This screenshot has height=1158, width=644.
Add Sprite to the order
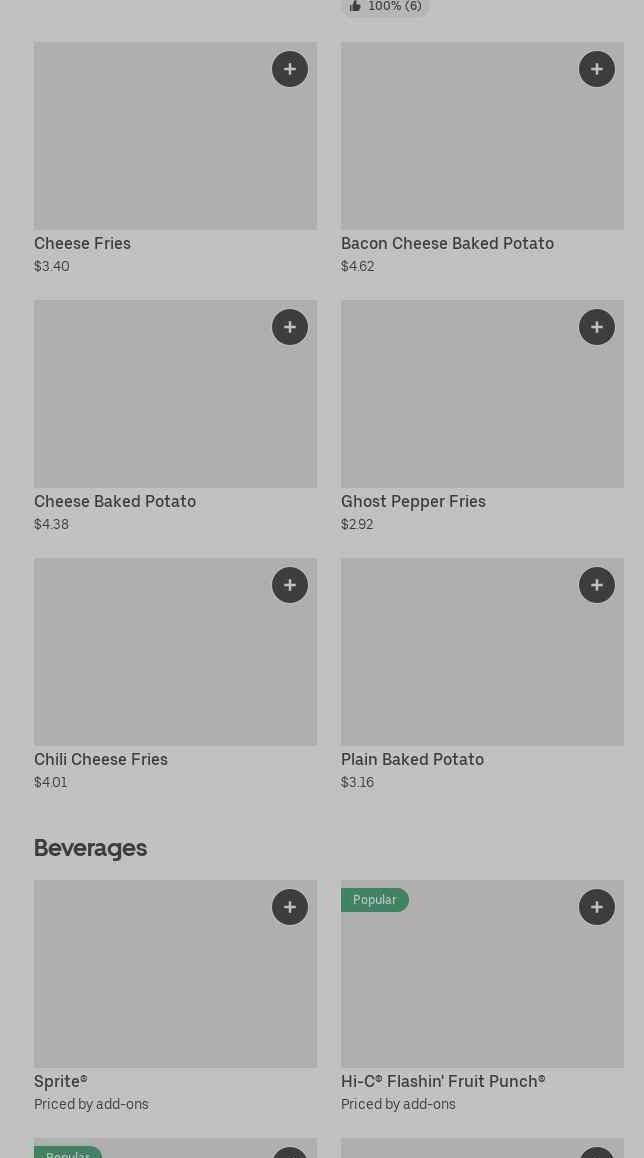click(290, 907)
